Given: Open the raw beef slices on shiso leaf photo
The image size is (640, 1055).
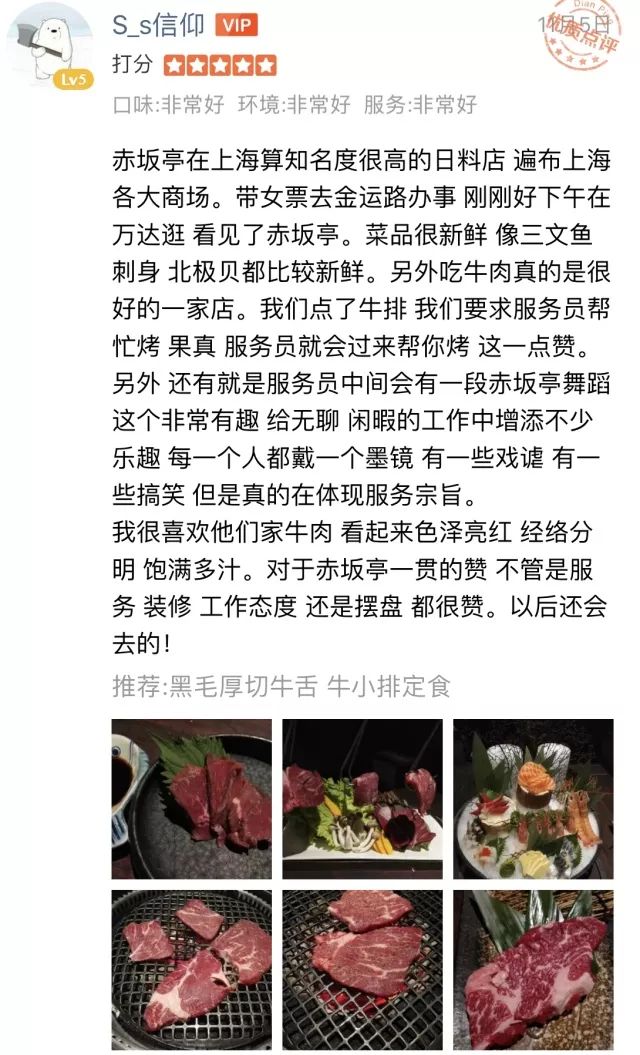Looking at the screenshot, I should tap(192, 799).
